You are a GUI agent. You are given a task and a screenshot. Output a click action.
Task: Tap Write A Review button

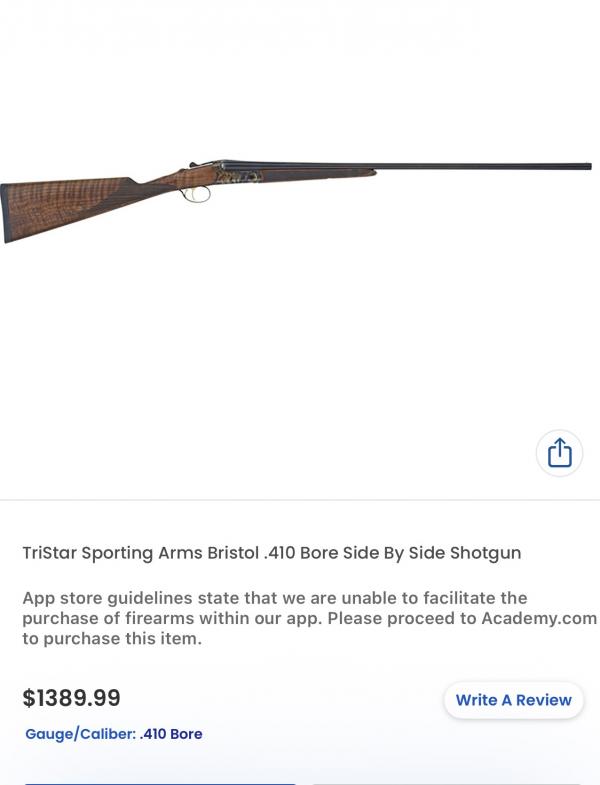[x=513, y=700]
